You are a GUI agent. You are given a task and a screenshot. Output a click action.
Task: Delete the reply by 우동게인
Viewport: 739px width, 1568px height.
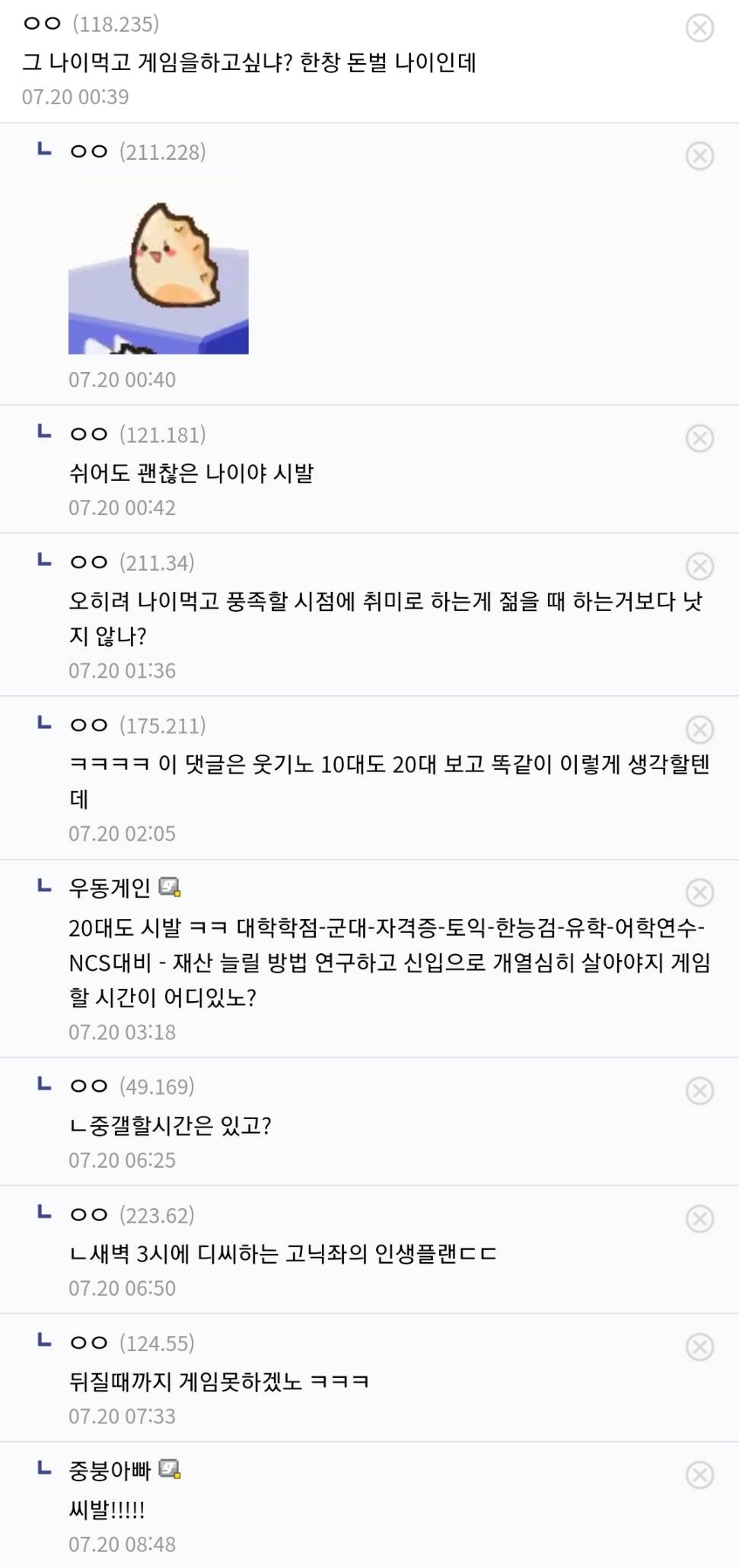[x=699, y=892]
